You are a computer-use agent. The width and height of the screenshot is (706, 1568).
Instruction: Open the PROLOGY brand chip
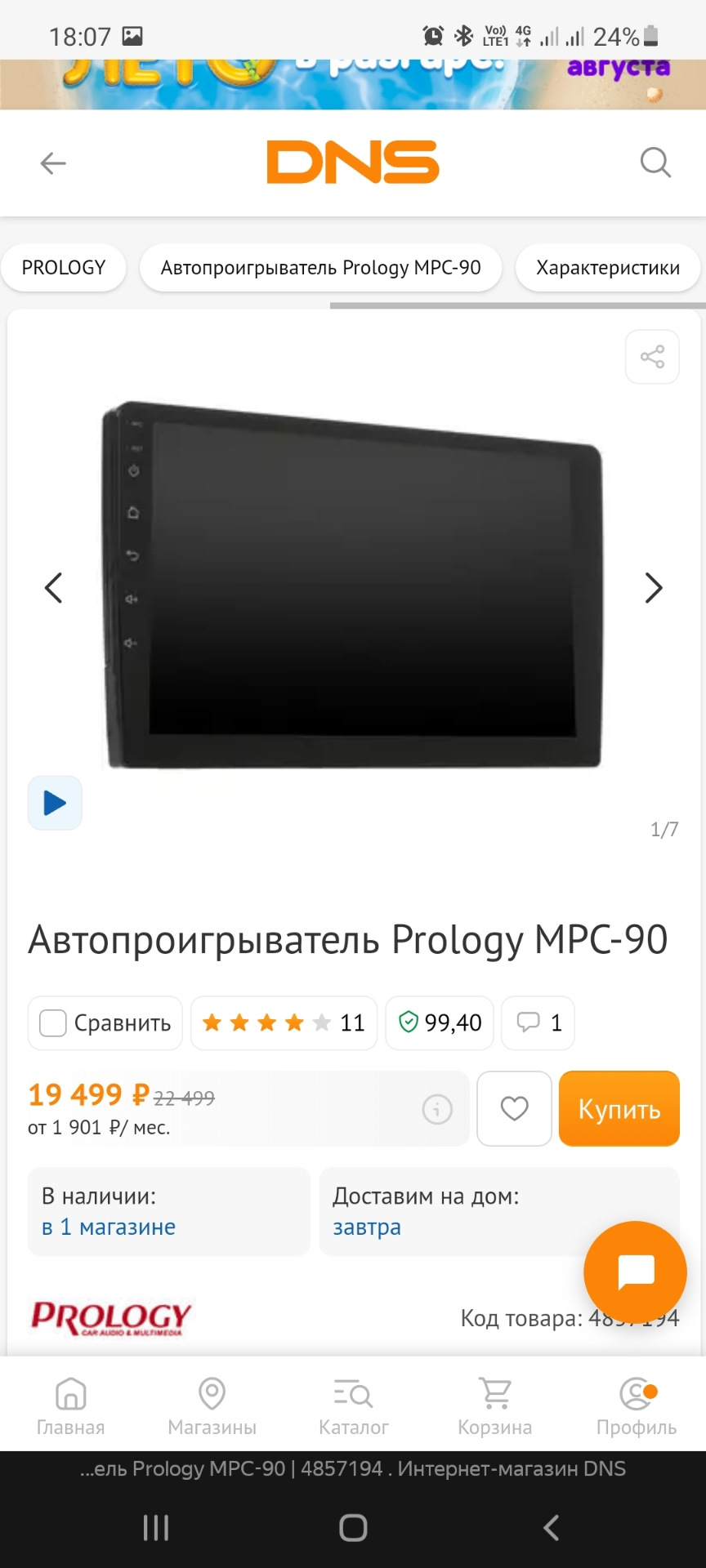pyautogui.click(x=64, y=268)
